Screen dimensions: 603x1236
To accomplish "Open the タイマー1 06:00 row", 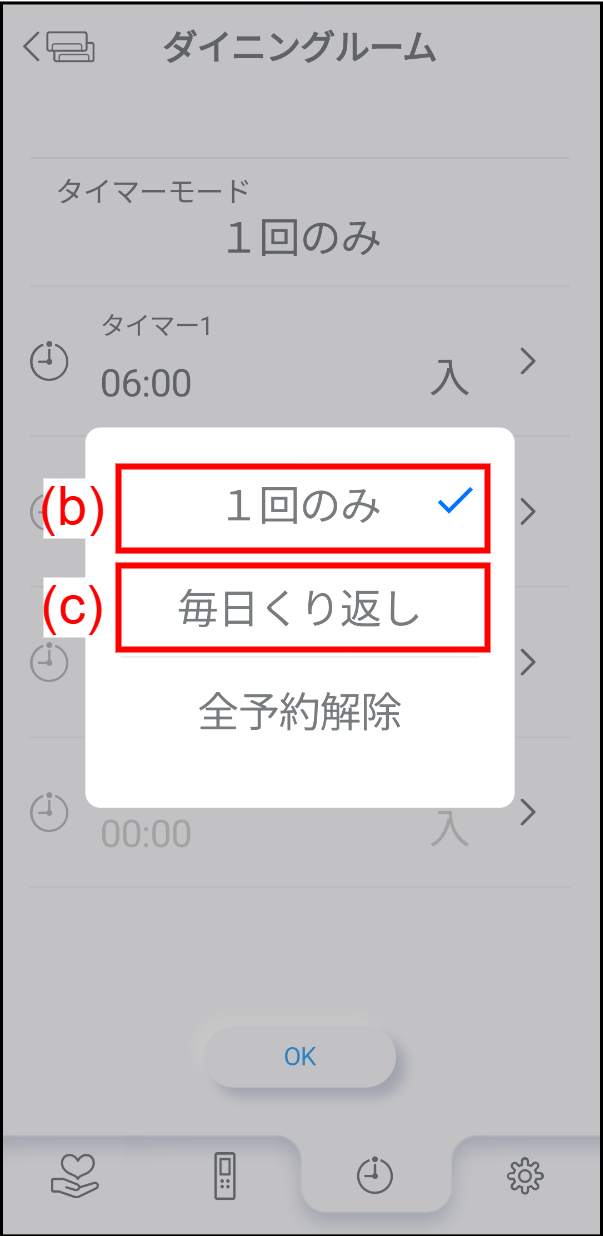I will tap(300, 362).
